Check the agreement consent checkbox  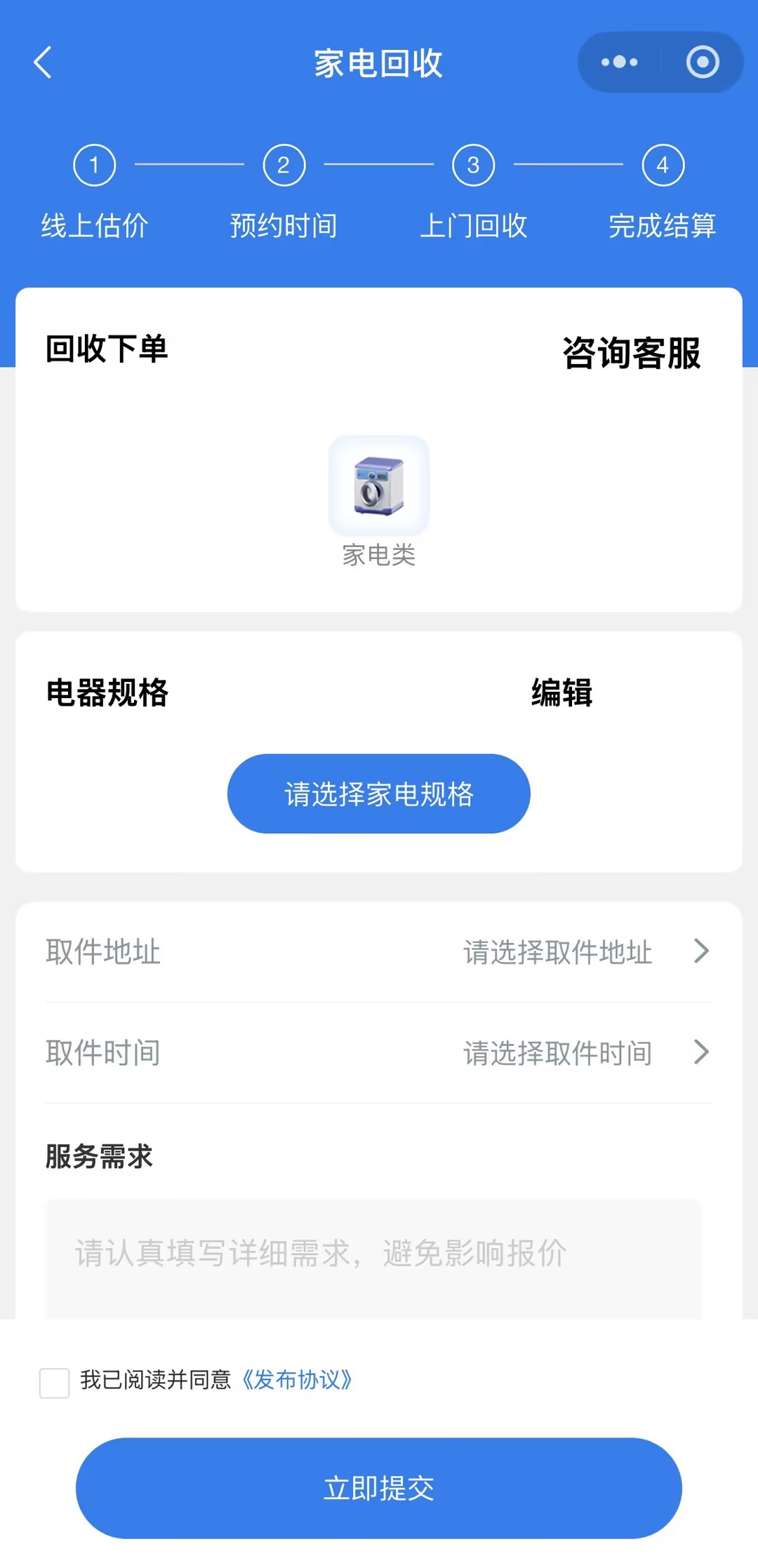[55, 1383]
